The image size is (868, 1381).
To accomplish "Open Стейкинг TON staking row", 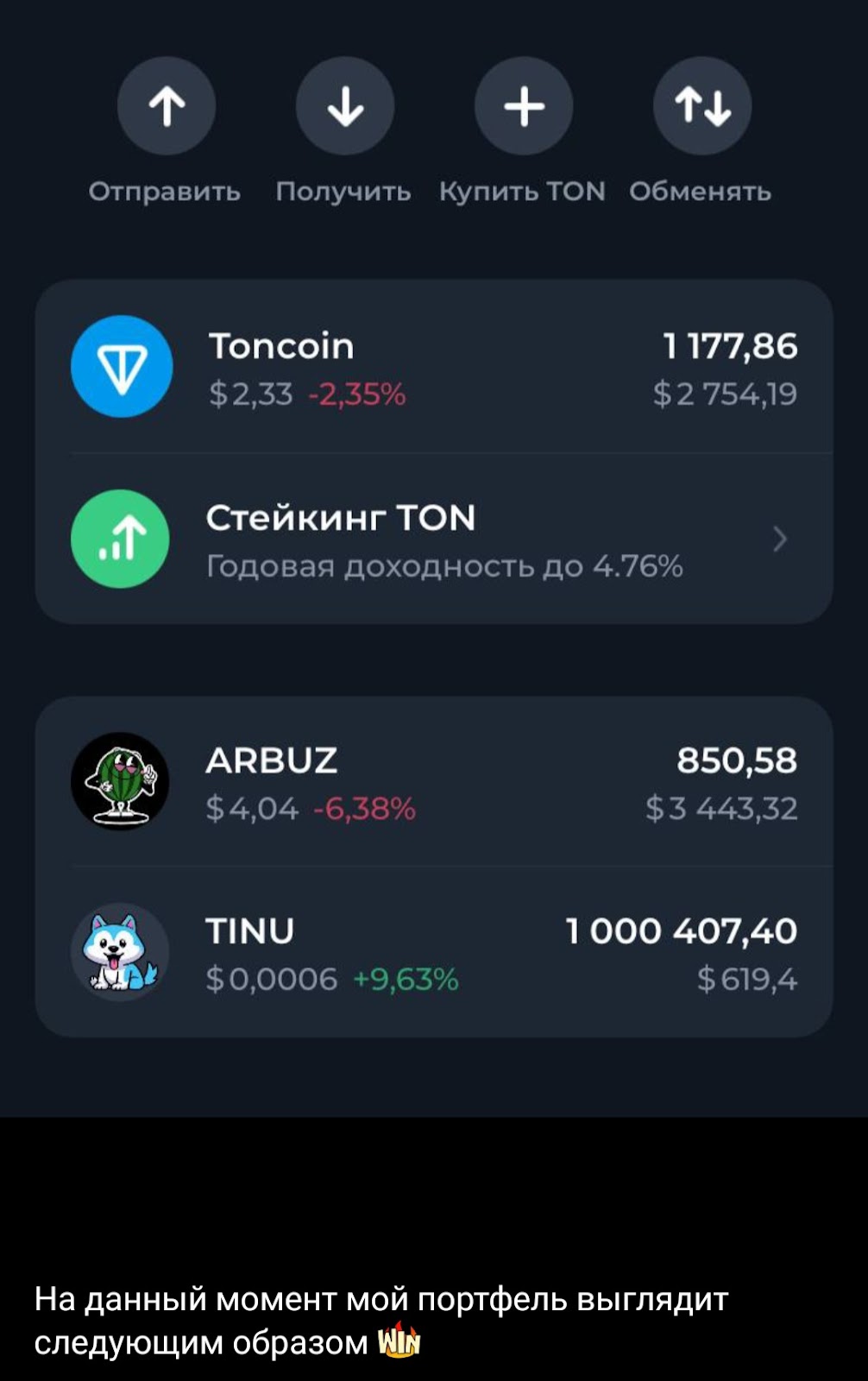I will [433, 539].
